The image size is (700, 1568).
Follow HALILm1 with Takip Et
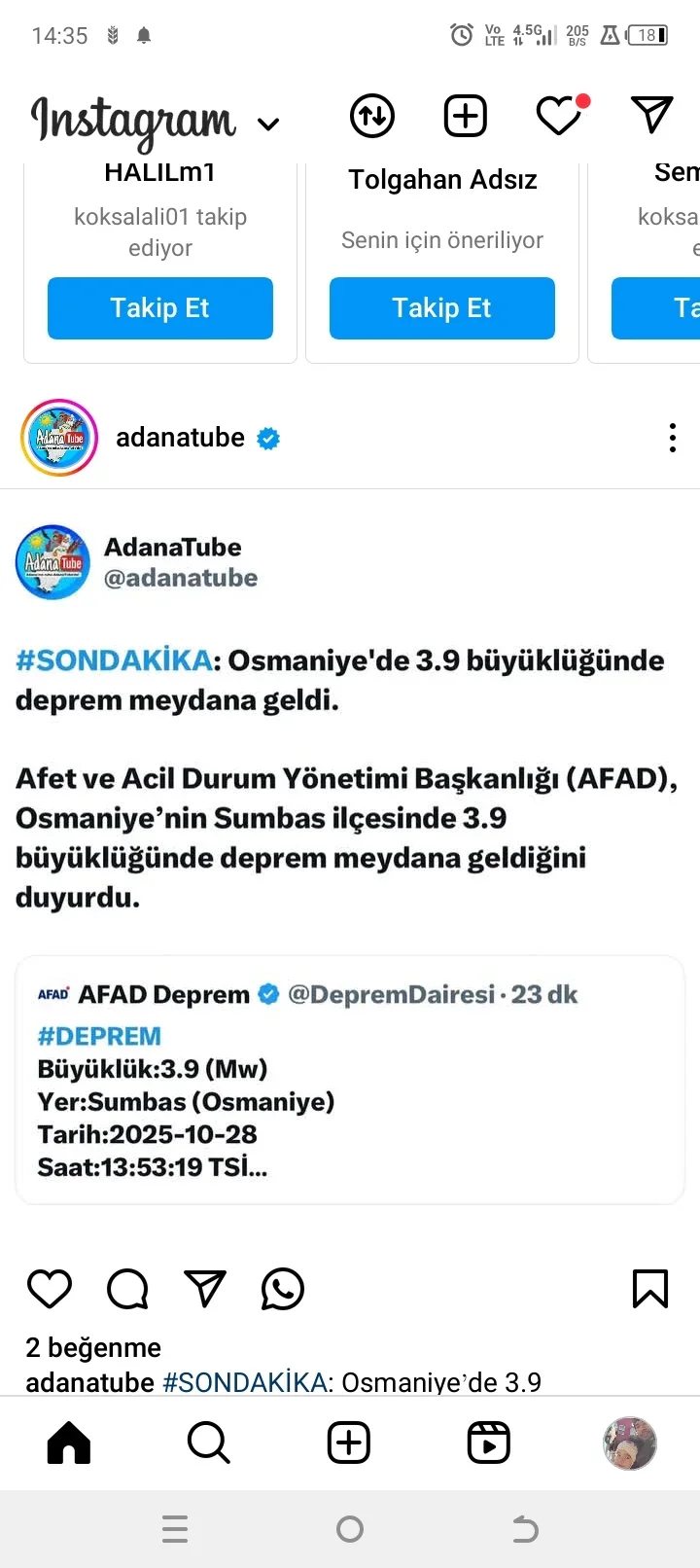tap(160, 308)
